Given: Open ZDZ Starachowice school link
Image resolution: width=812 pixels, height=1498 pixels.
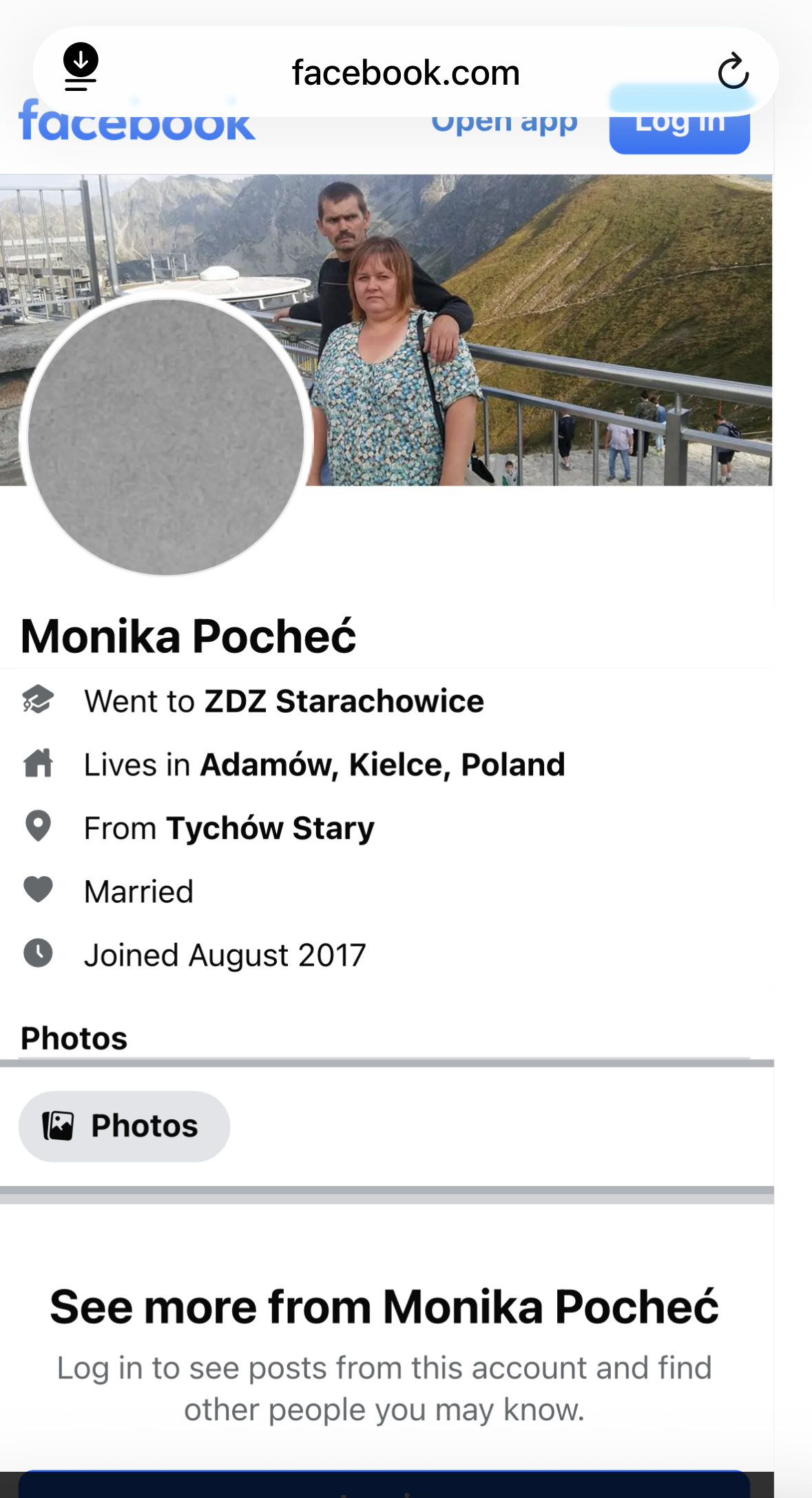Looking at the screenshot, I should point(344,701).
